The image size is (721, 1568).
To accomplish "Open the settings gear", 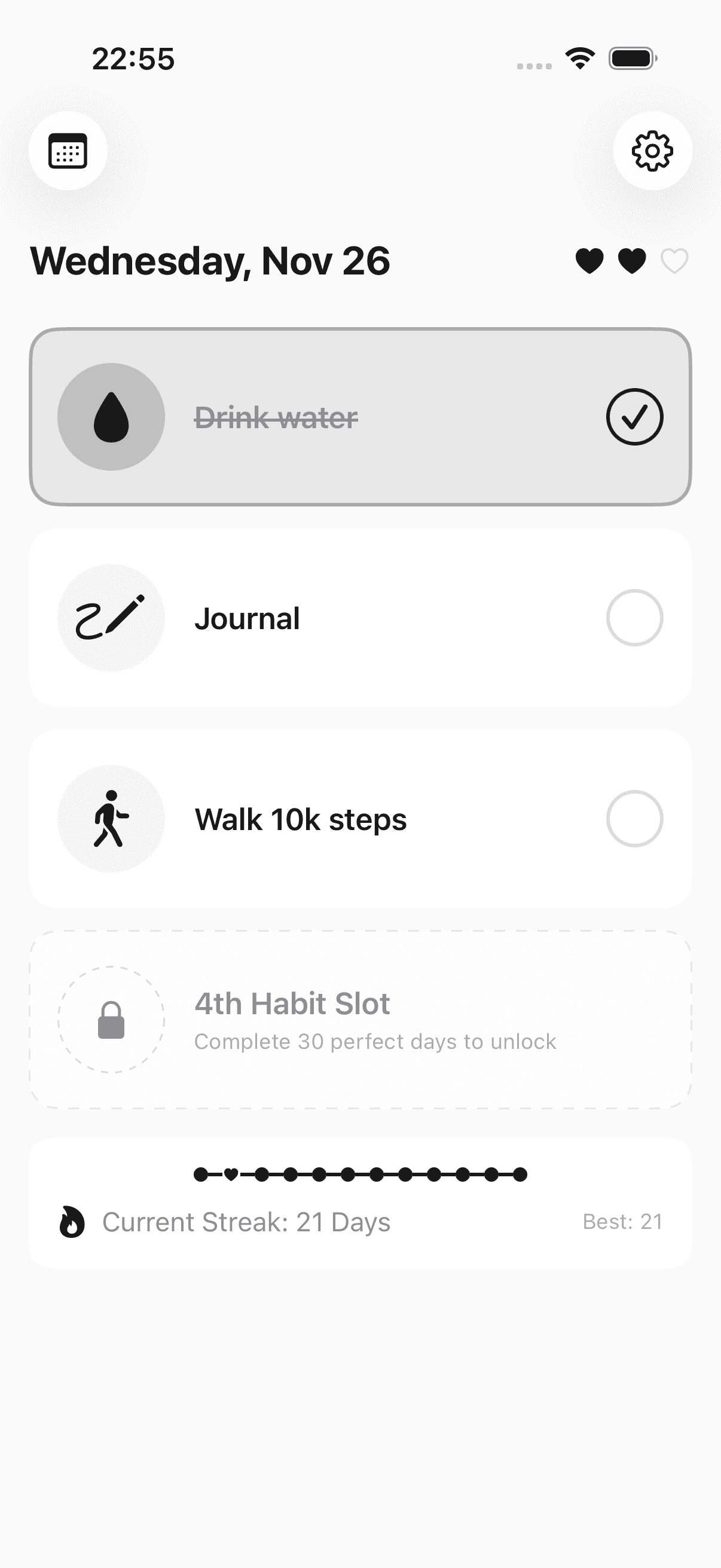I will 652,152.
